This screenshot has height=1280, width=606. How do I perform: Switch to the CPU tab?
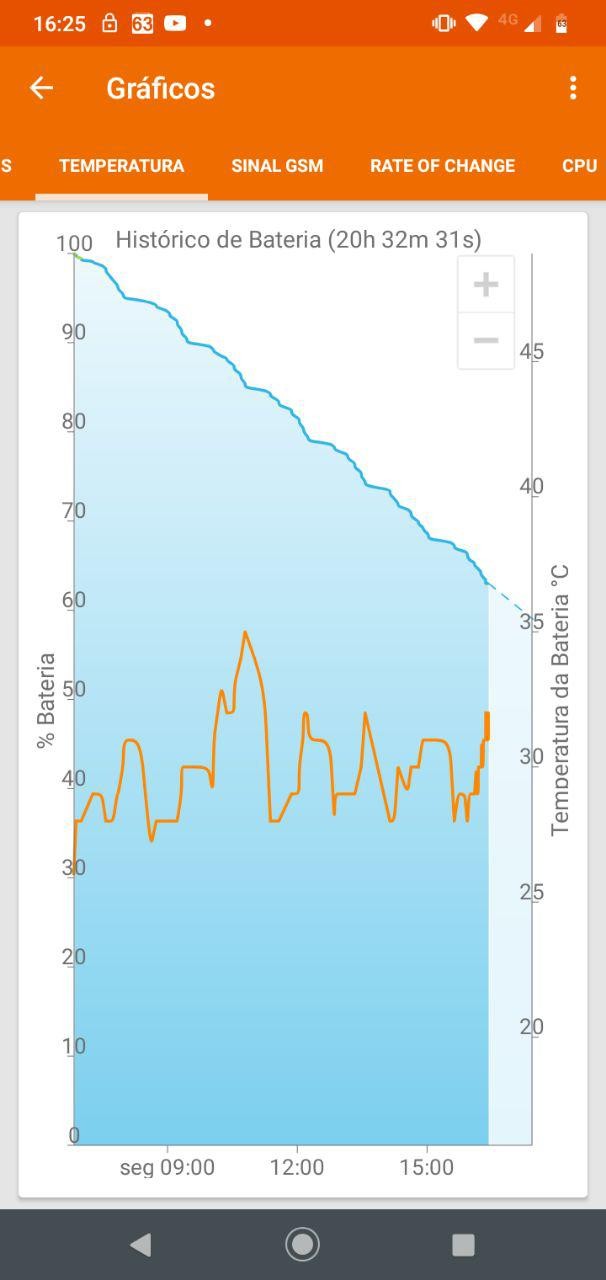579,166
